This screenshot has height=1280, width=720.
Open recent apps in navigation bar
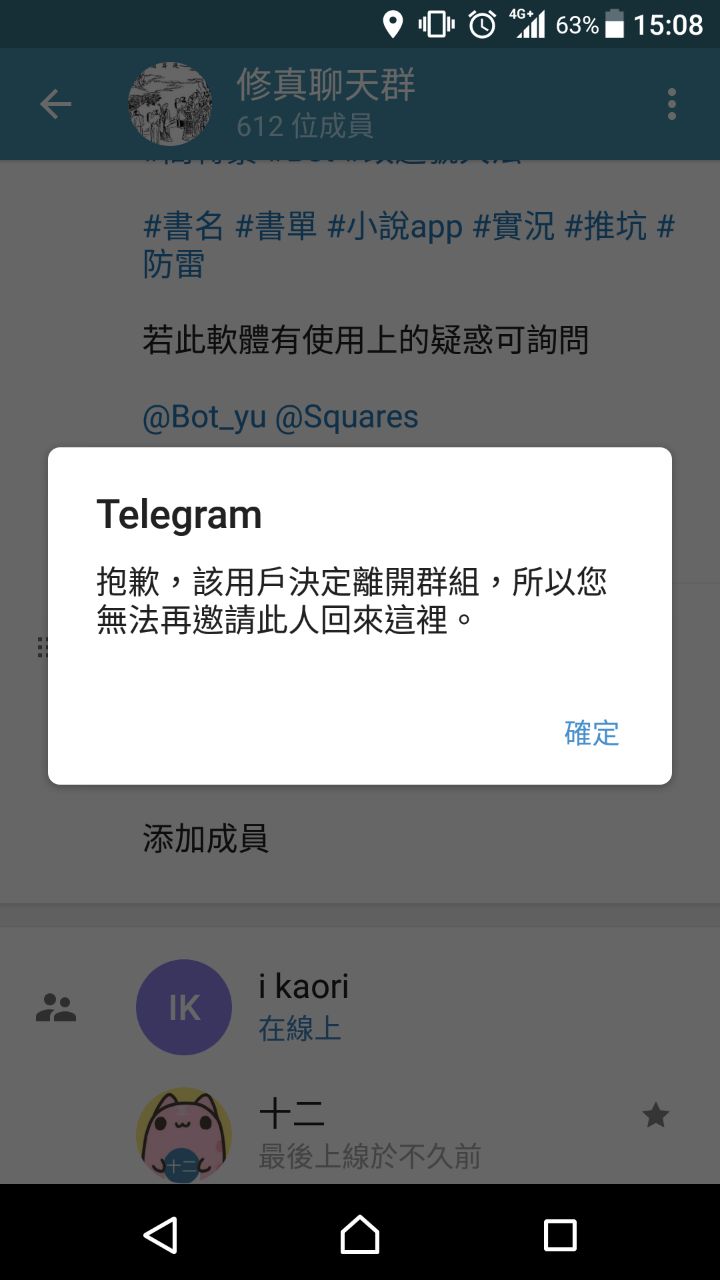560,1235
